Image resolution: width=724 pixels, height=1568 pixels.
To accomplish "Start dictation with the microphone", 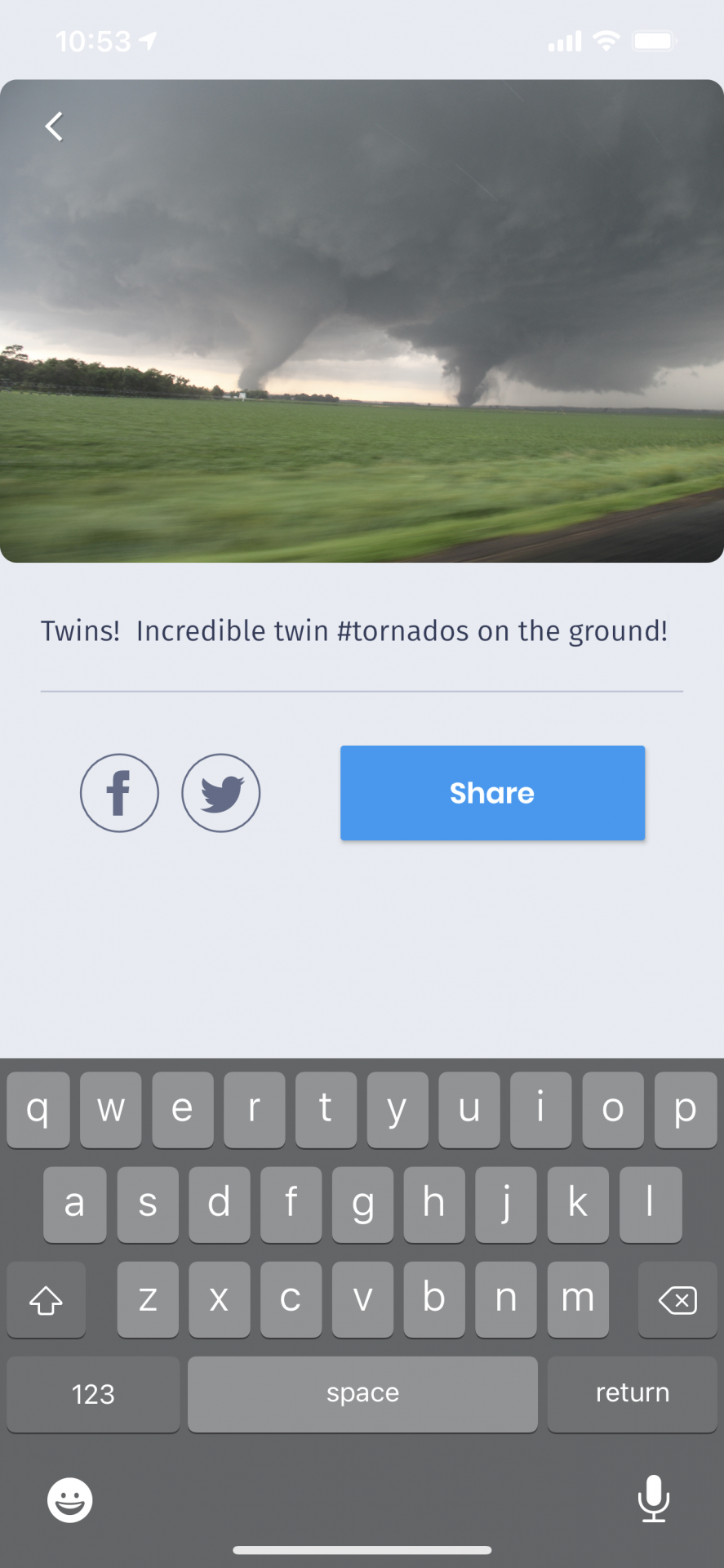I will click(654, 1499).
